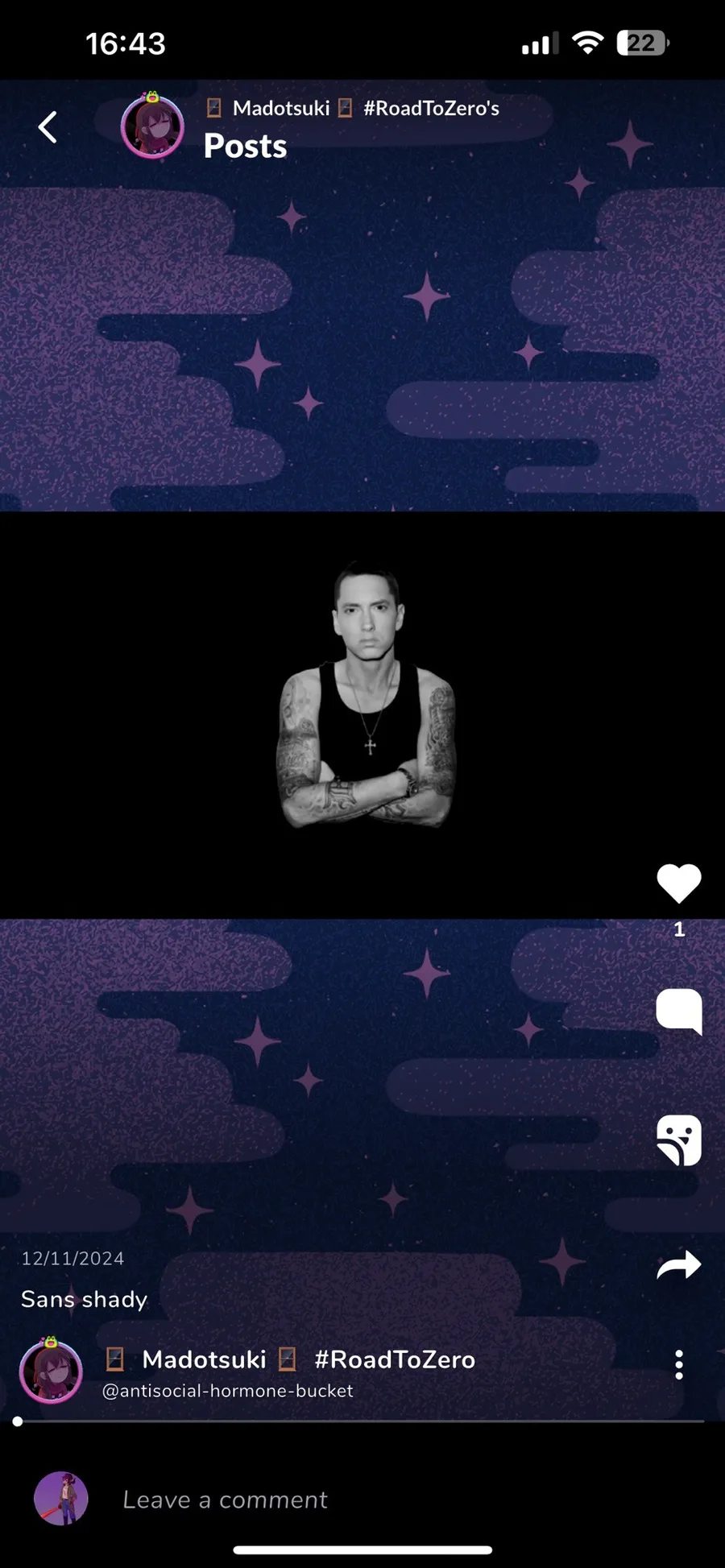Share this post with the arrow icon
Viewport: 725px width, 1568px height.
pyautogui.click(x=679, y=1265)
